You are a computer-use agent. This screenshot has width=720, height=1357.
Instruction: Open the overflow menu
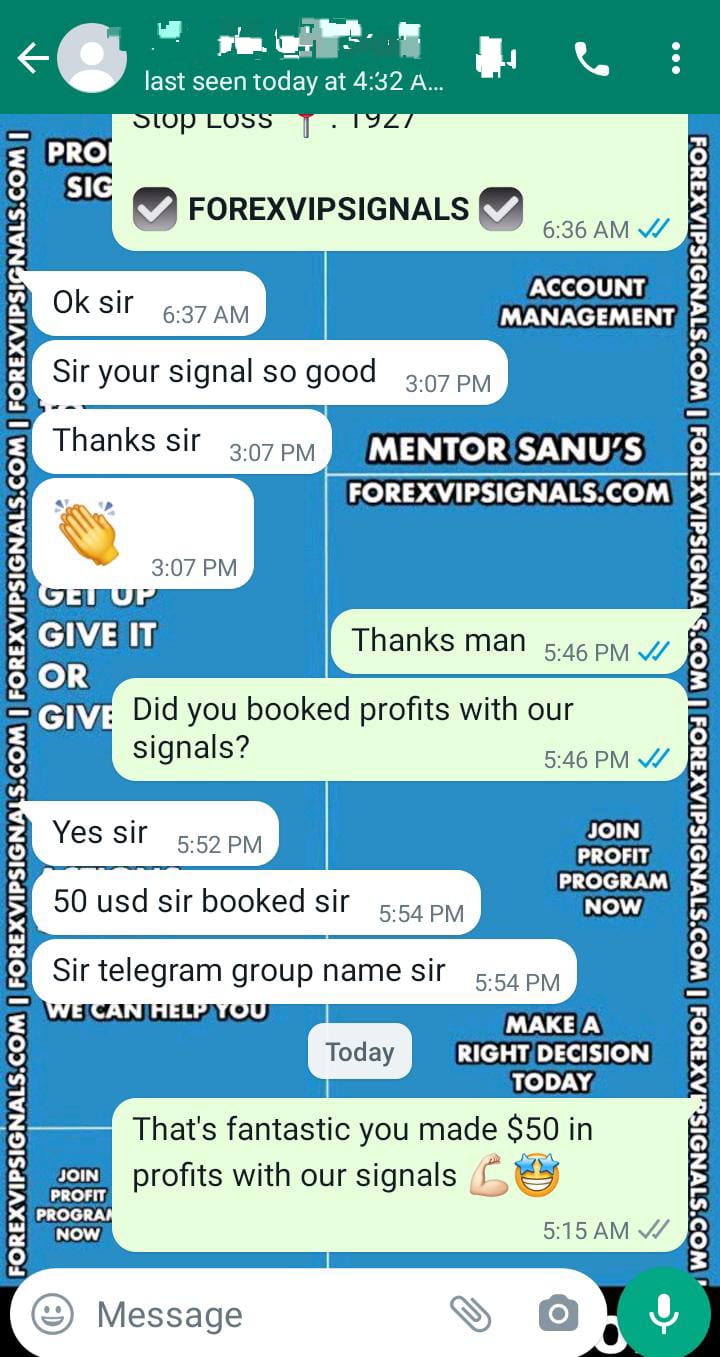676,59
